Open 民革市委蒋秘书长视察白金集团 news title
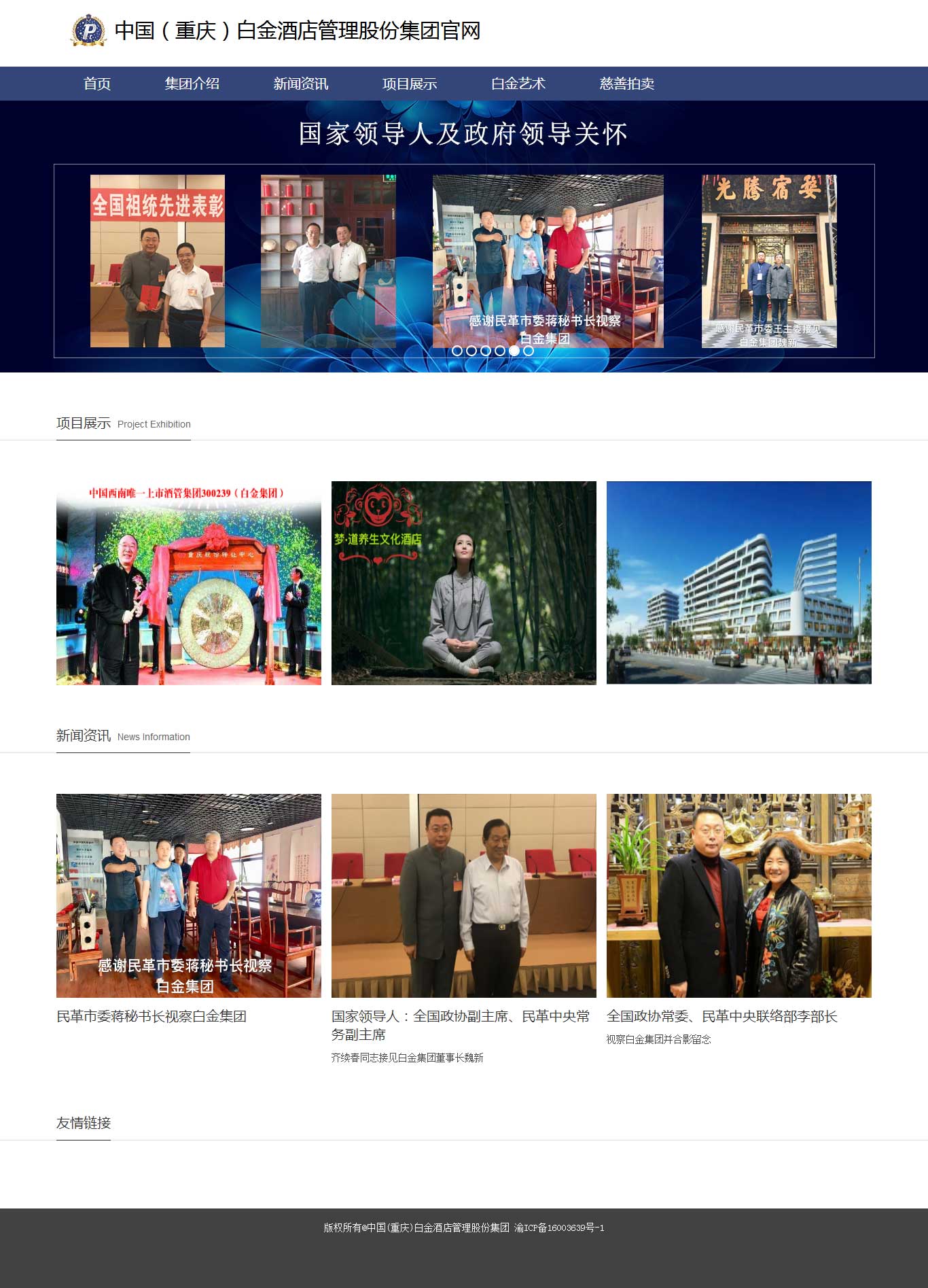Screen dimensions: 928x1288 point(151,1016)
